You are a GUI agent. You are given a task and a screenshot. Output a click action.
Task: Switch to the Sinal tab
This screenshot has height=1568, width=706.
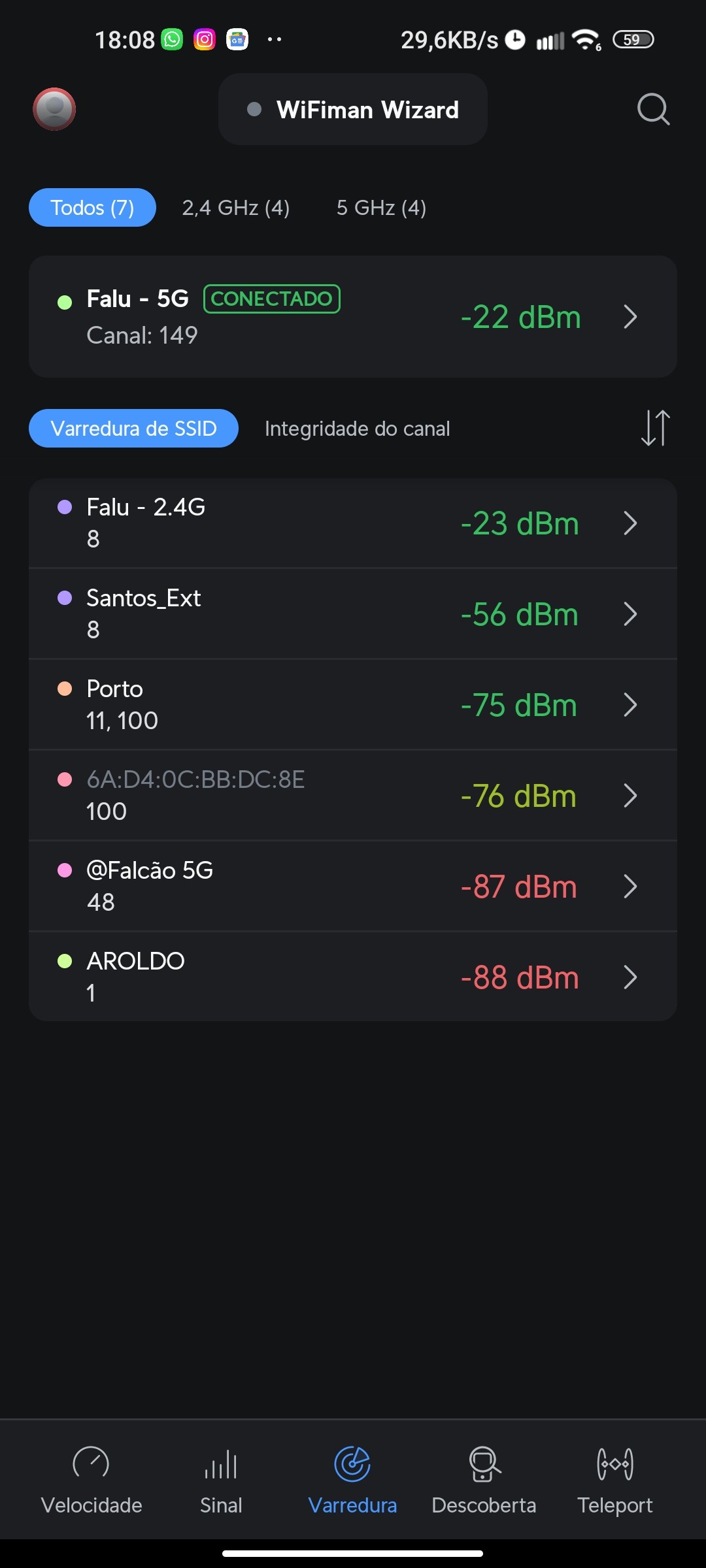[221, 1480]
